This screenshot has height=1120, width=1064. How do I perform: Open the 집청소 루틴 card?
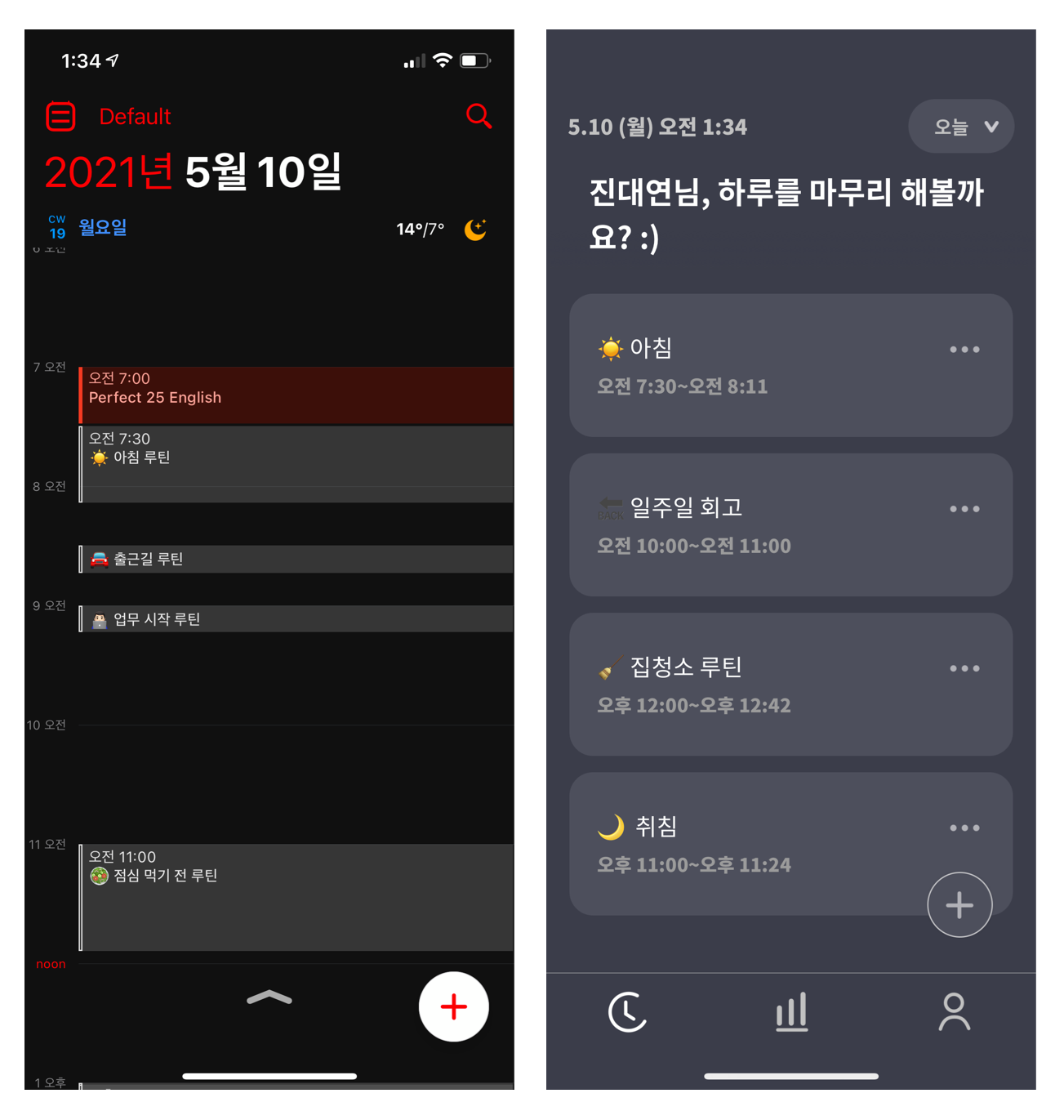(759, 684)
